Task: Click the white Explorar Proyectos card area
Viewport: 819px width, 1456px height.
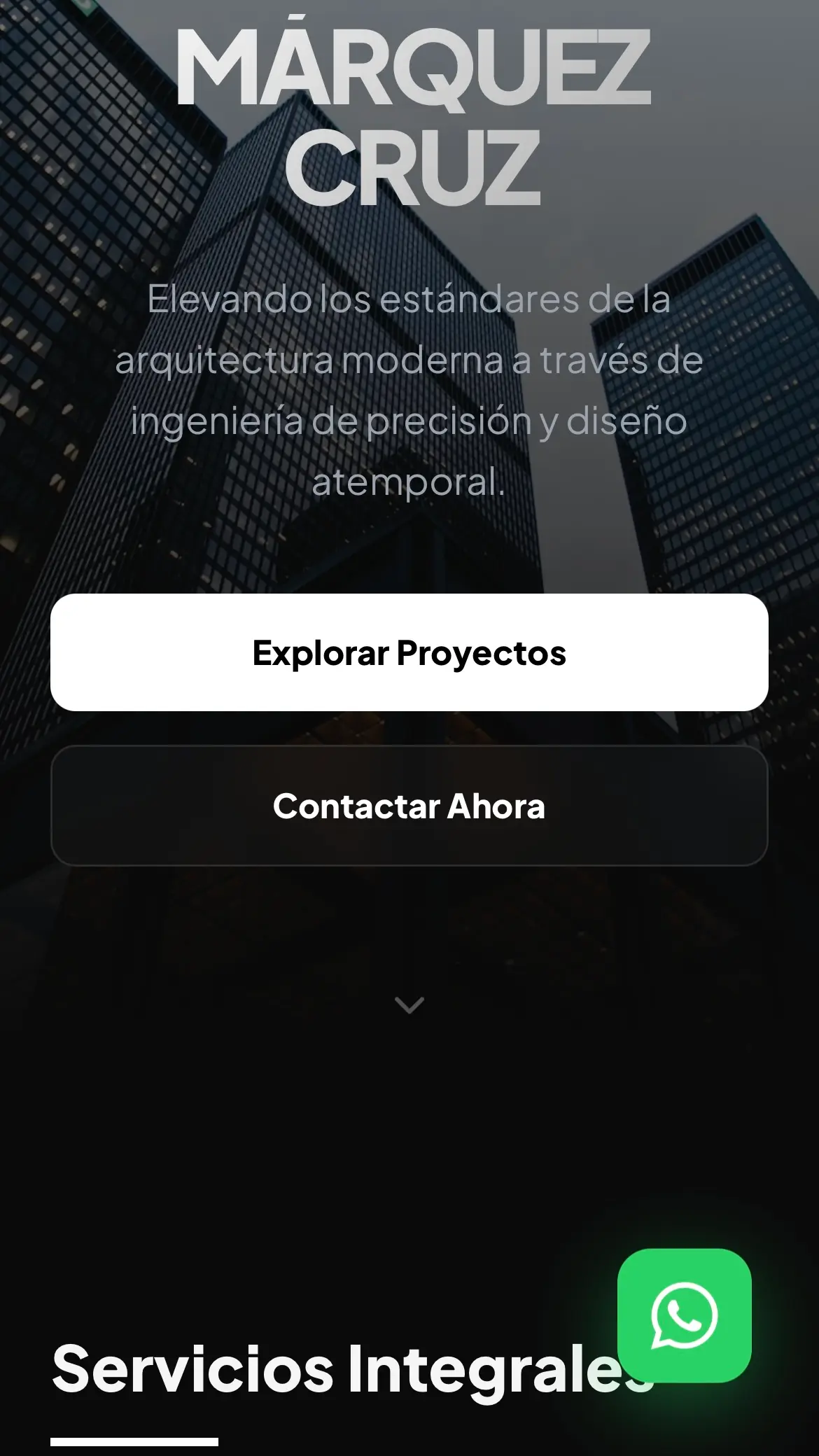Action: click(x=409, y=652)
